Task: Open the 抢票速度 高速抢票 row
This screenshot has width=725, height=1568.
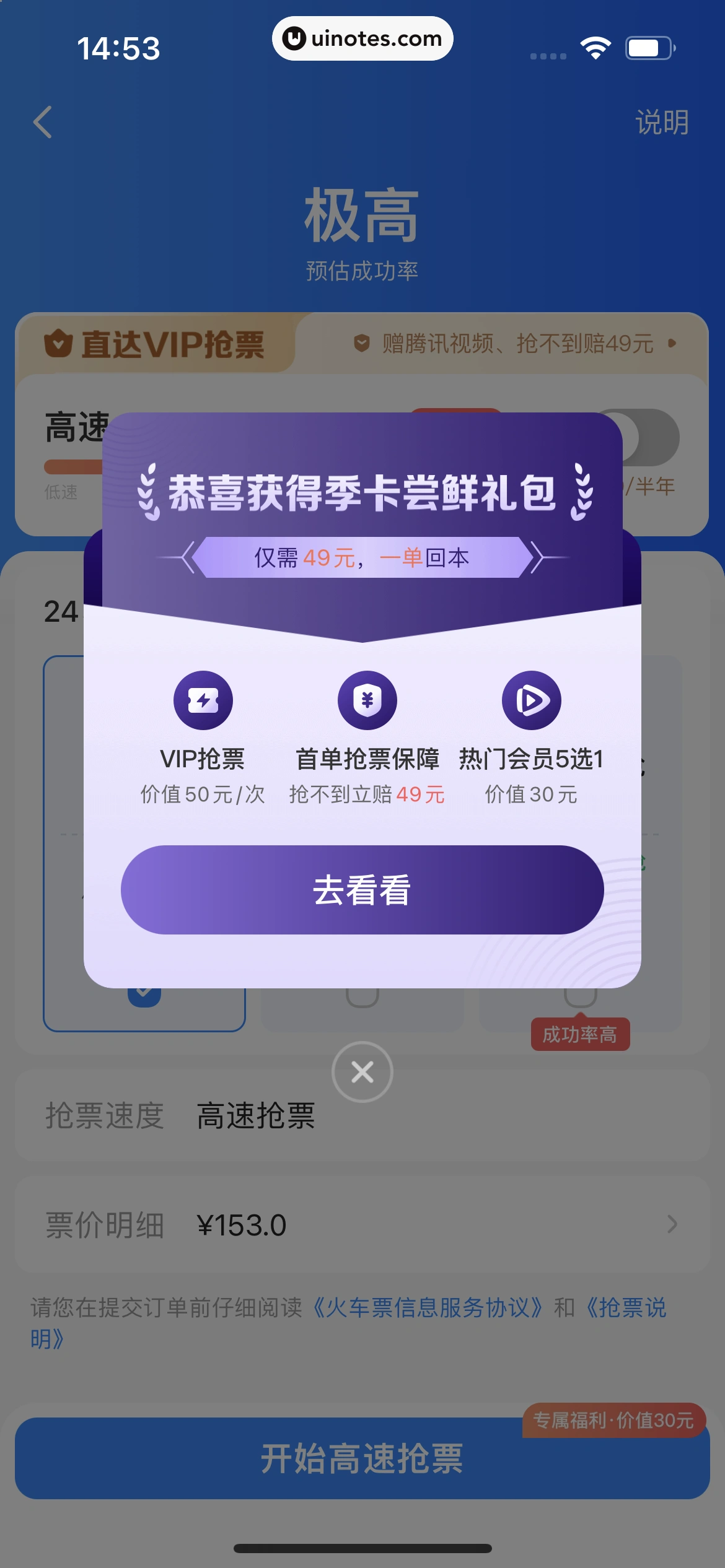Action: (x=362, y=1115)
